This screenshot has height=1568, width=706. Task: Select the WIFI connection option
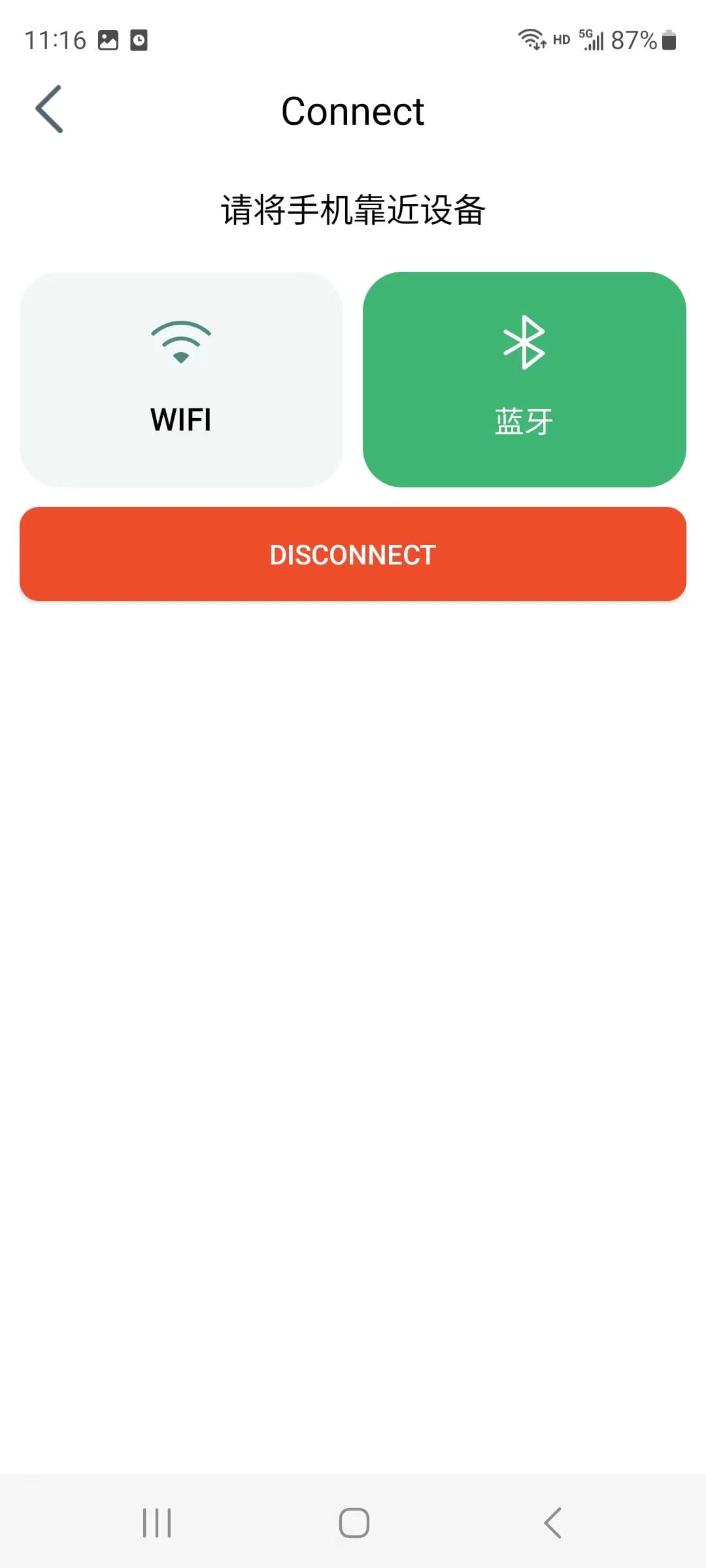point(181,379)
